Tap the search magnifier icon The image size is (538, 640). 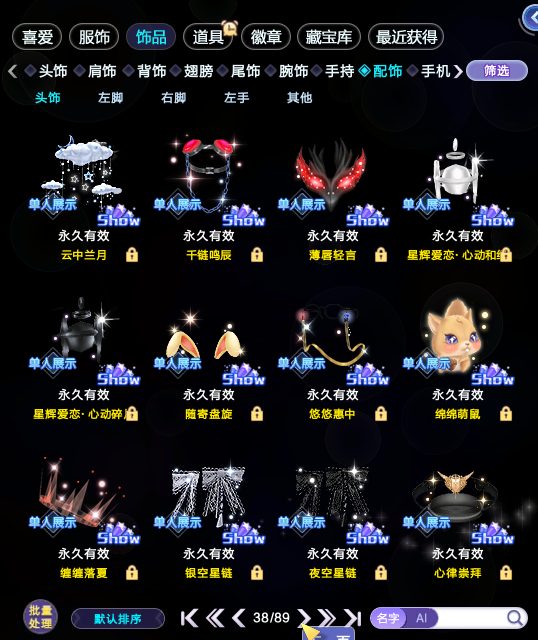(x=515, y=618)
